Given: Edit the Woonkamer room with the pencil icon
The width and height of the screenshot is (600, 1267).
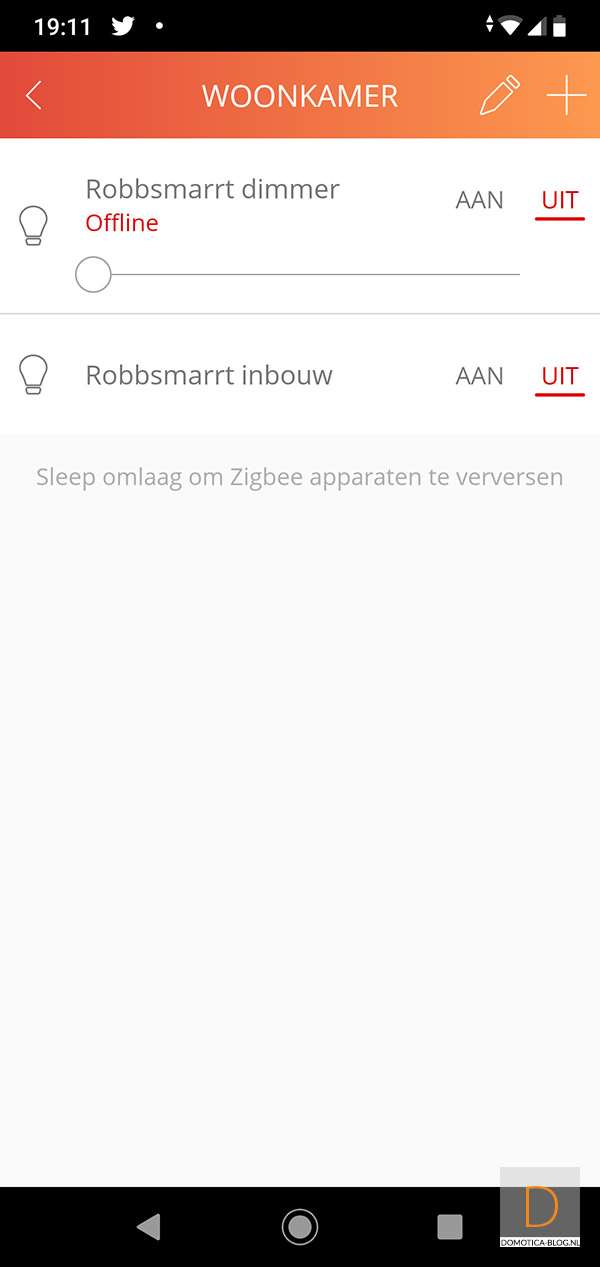Looking at the screenshot, I should [500, 96].
